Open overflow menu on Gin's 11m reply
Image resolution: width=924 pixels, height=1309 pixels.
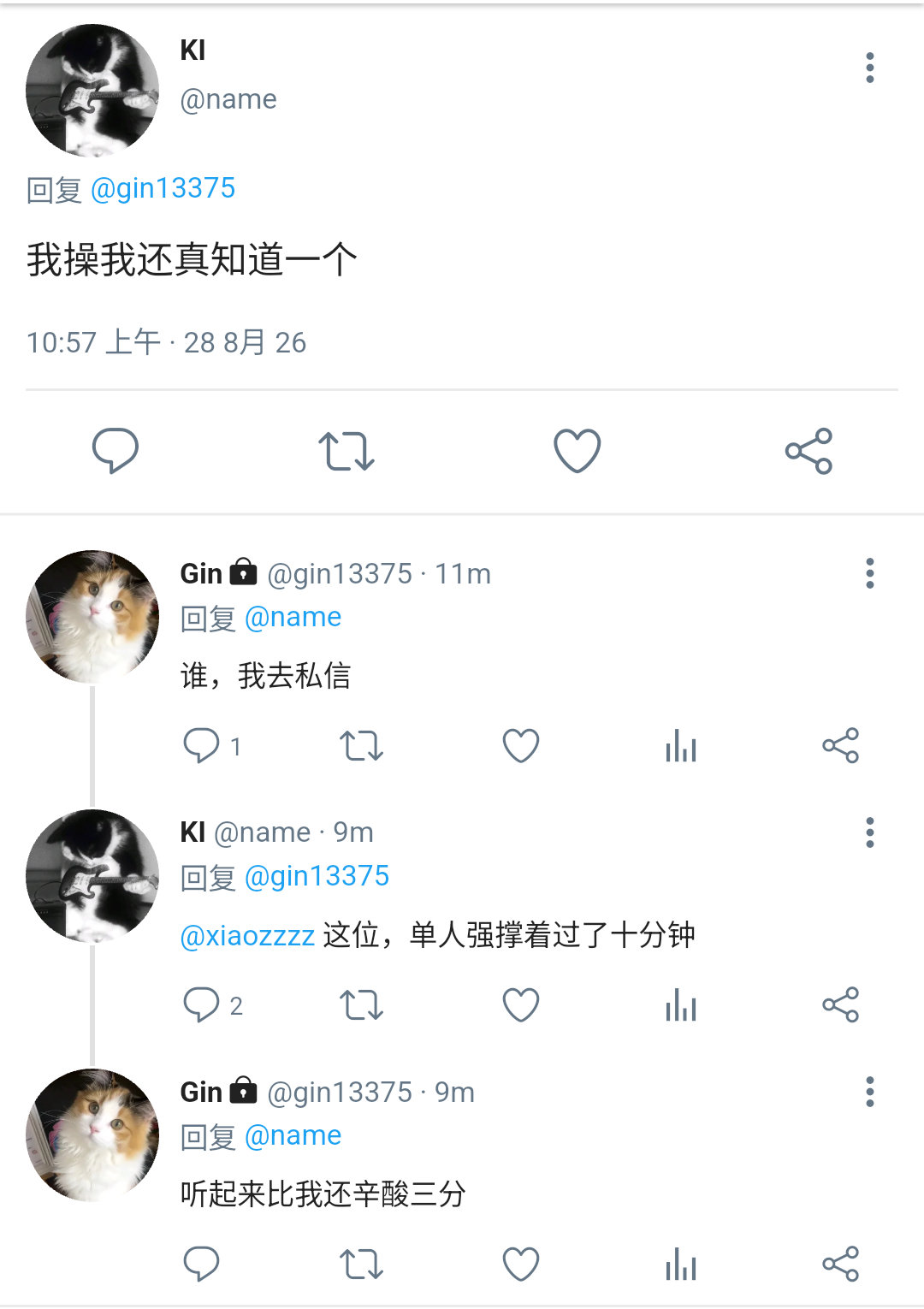869,573
